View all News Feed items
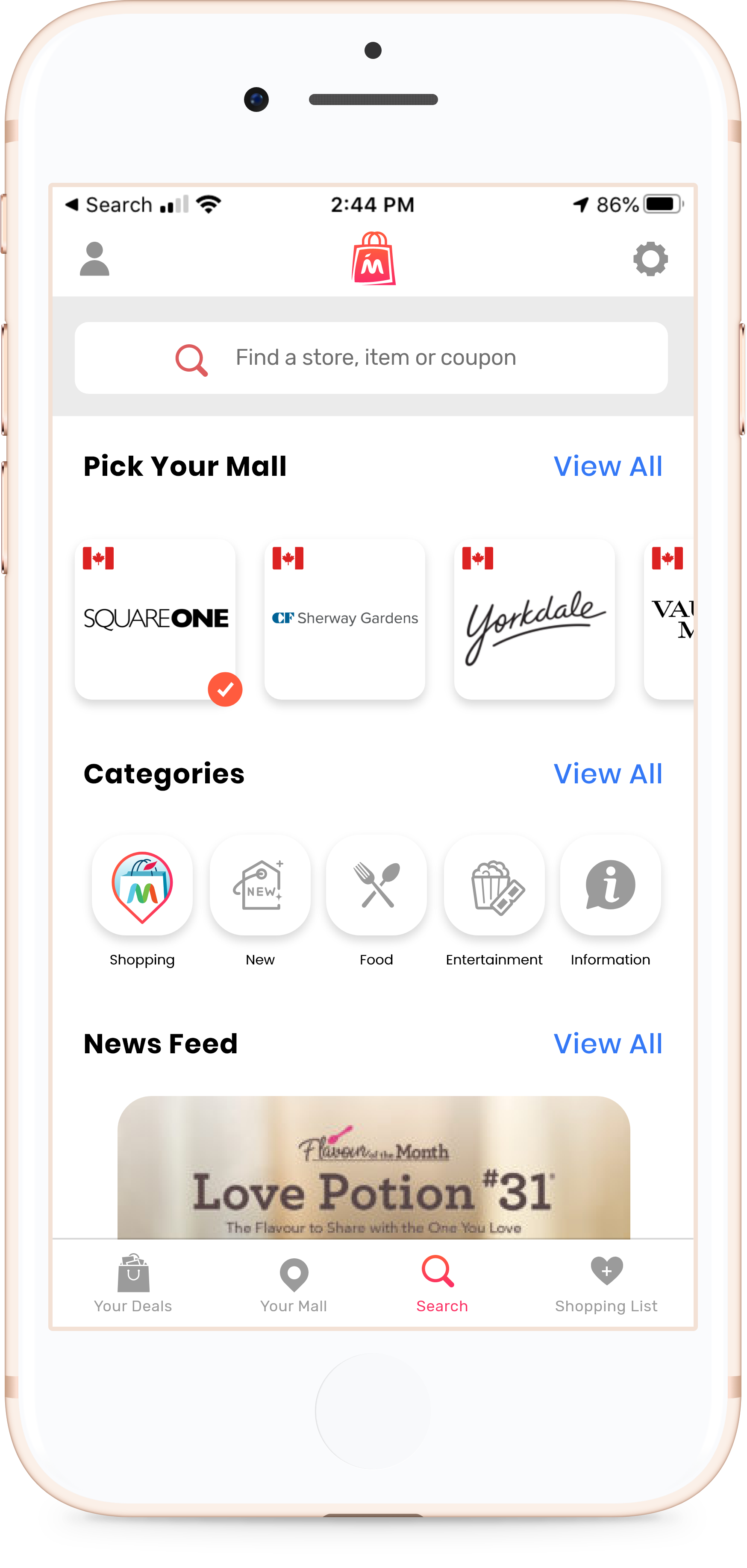The image size is (747, 1568). point(608,1044)
